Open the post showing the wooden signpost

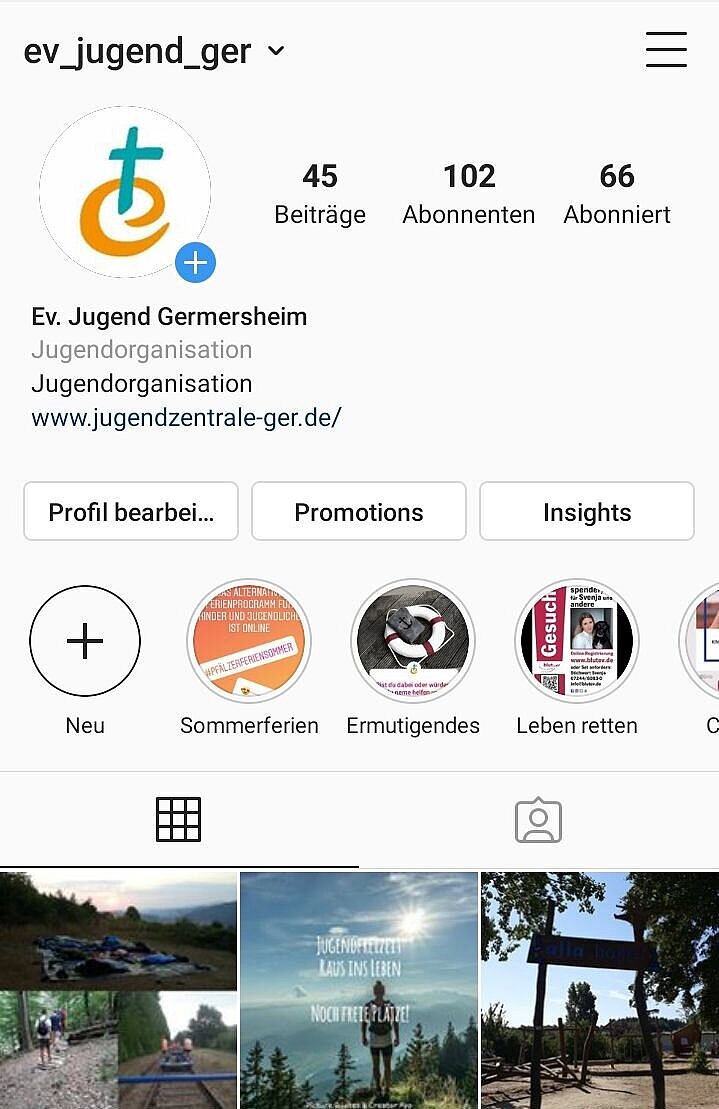click(600, 990)
